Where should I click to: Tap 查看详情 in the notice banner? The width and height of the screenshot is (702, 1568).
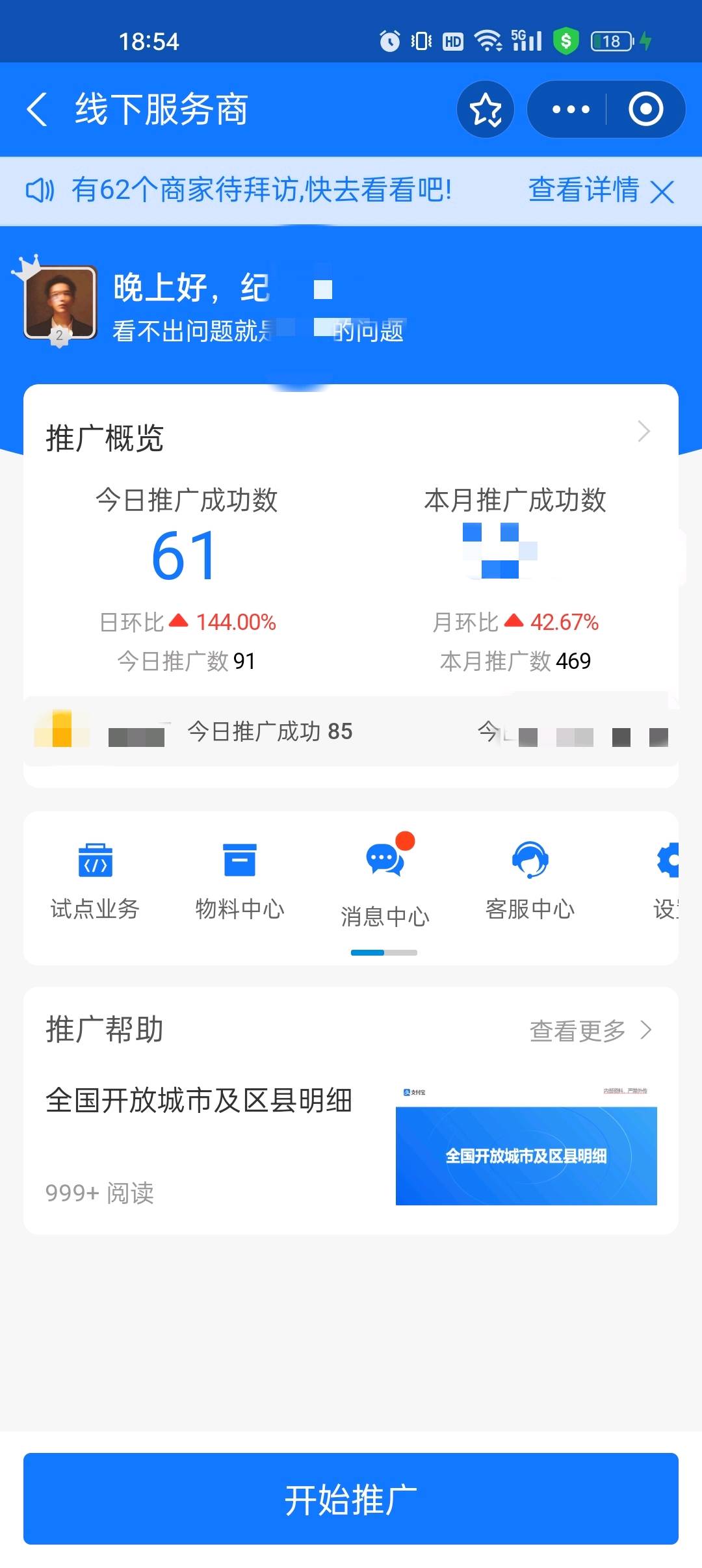click(x=583, y=190)
